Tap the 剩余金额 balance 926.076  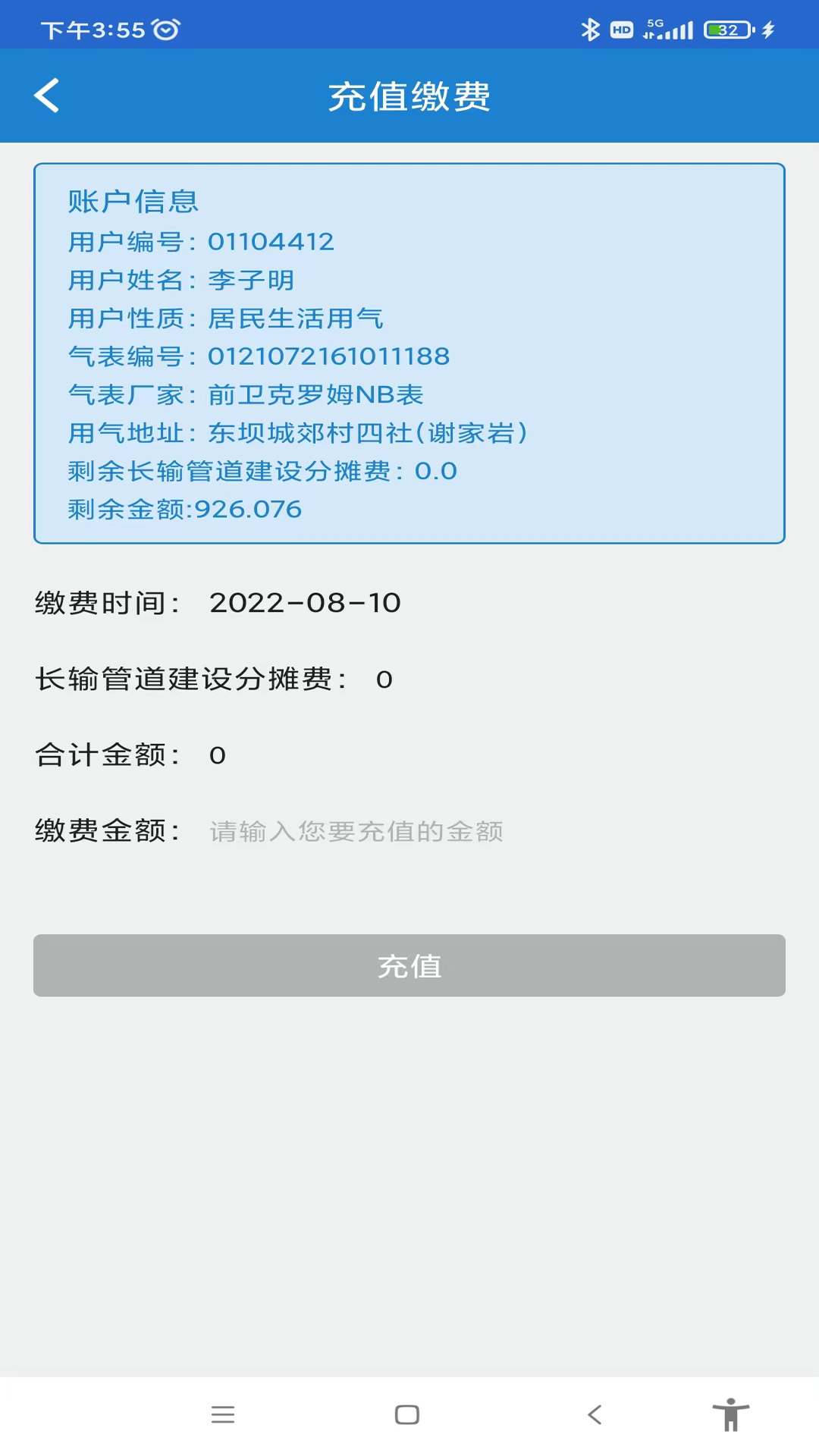(183, 510)
